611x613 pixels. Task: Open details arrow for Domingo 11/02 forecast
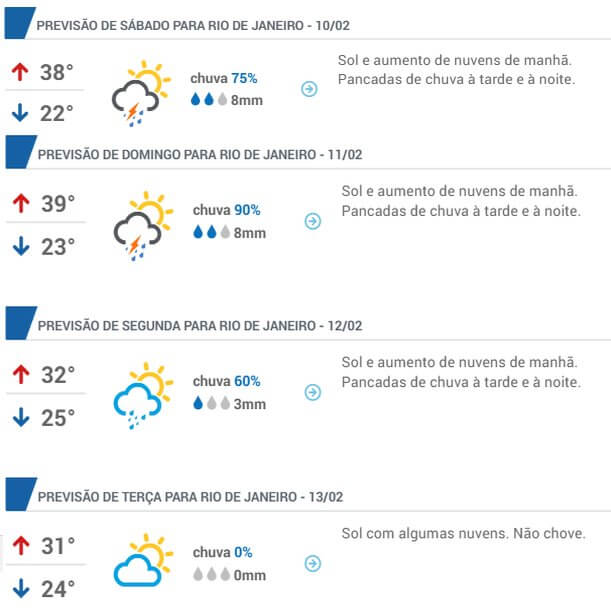click(x=312, y=221)
